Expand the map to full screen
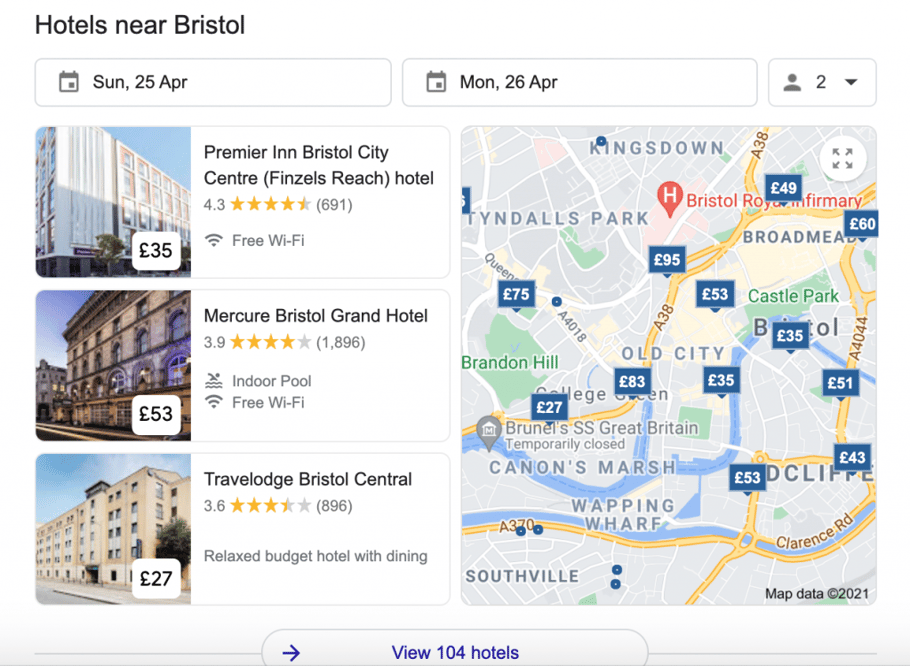This screenshot has width=910, height=666. pos(842,159)
